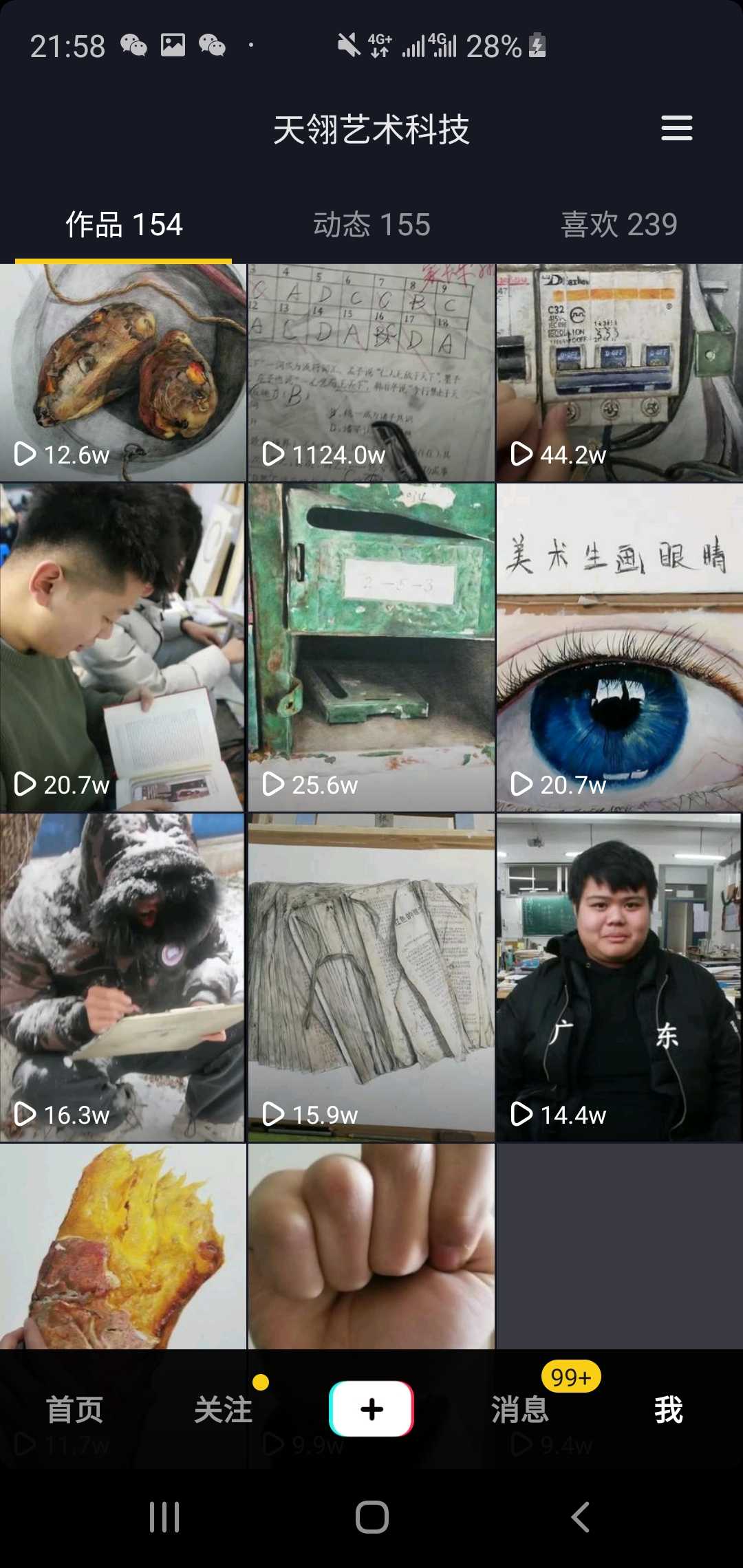Select the 我 tab
The height and width of the screenshot is (1568, 743).
[x=668, y=1410]
